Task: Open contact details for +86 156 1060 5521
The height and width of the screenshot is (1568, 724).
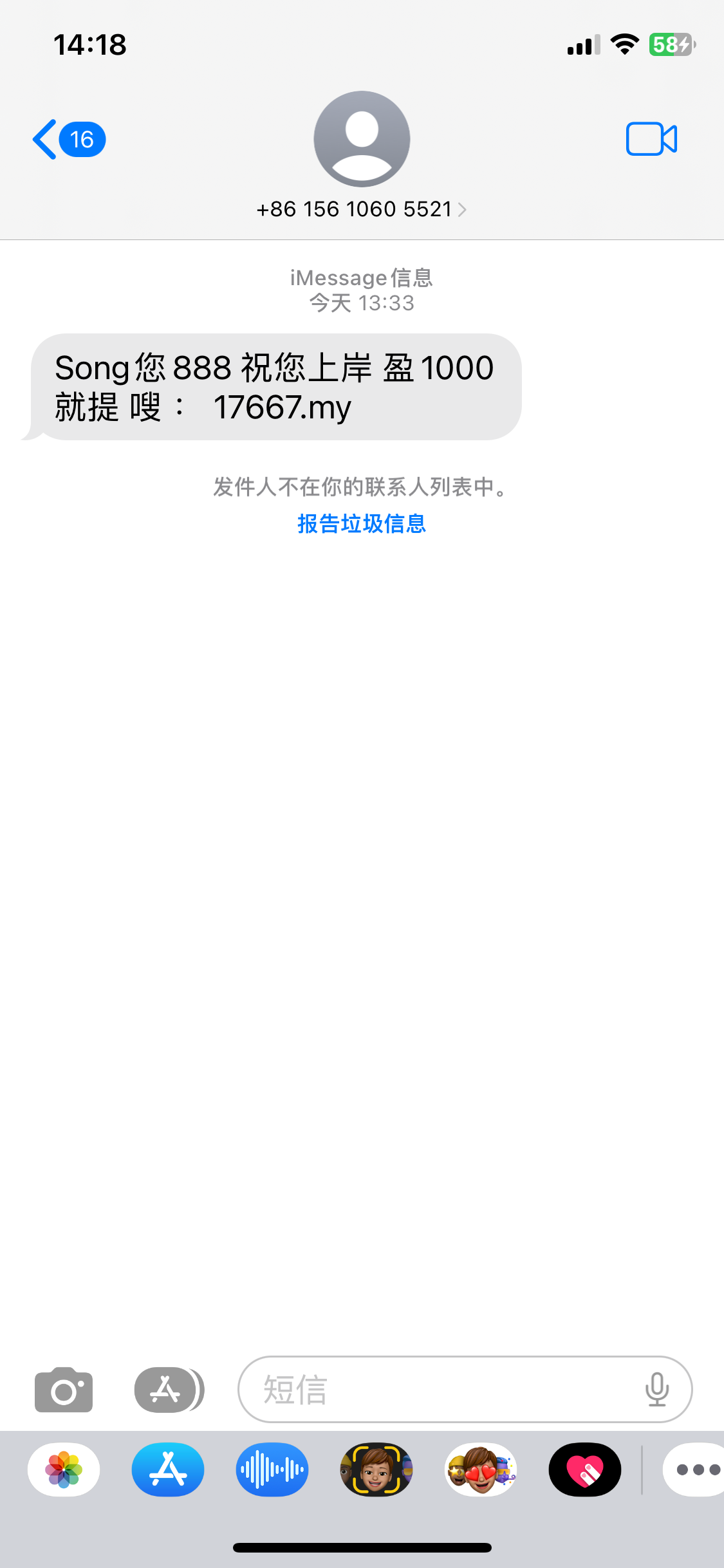Action: point(361,209)
